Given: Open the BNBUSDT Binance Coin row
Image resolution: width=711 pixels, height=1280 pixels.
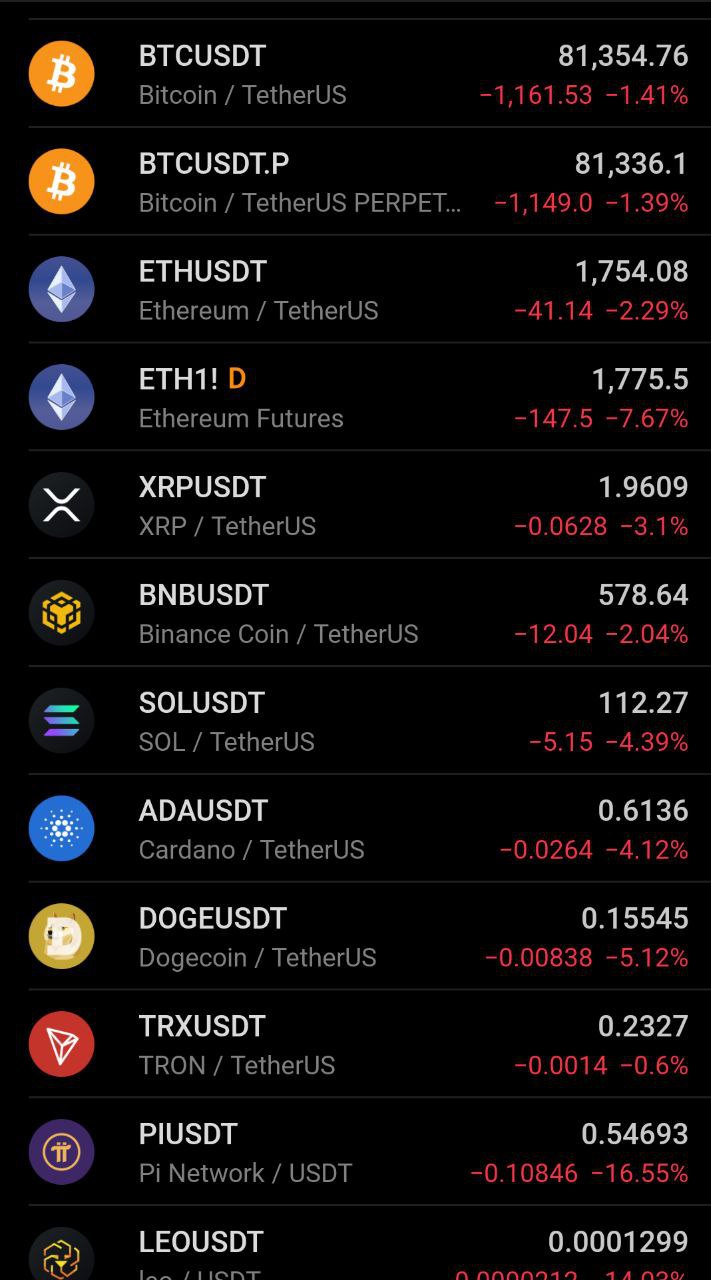Looking at the screenshot, I should point(355,613).
